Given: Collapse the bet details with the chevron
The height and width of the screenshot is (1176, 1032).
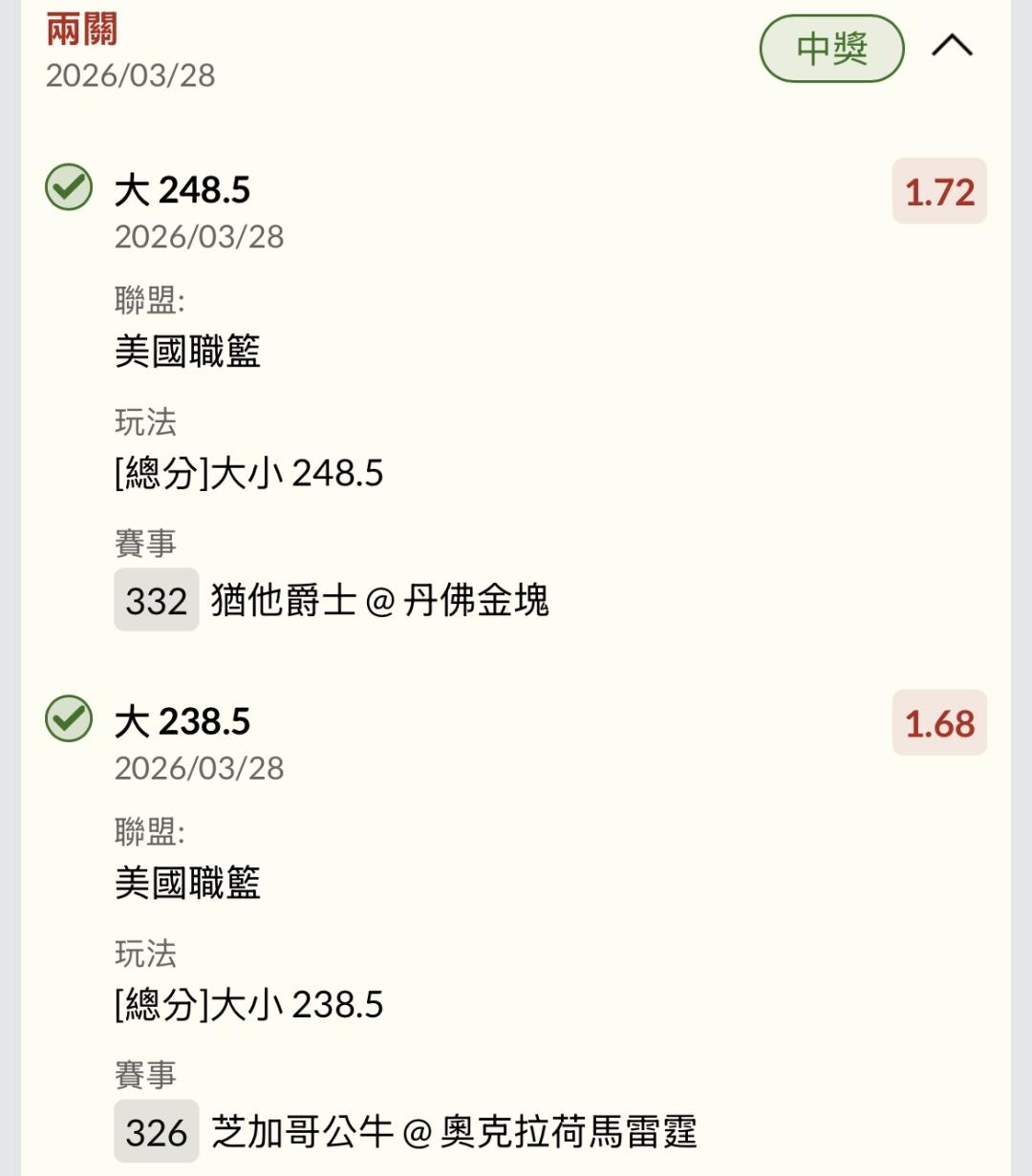Looking at the screenshot, I should 952,46.
